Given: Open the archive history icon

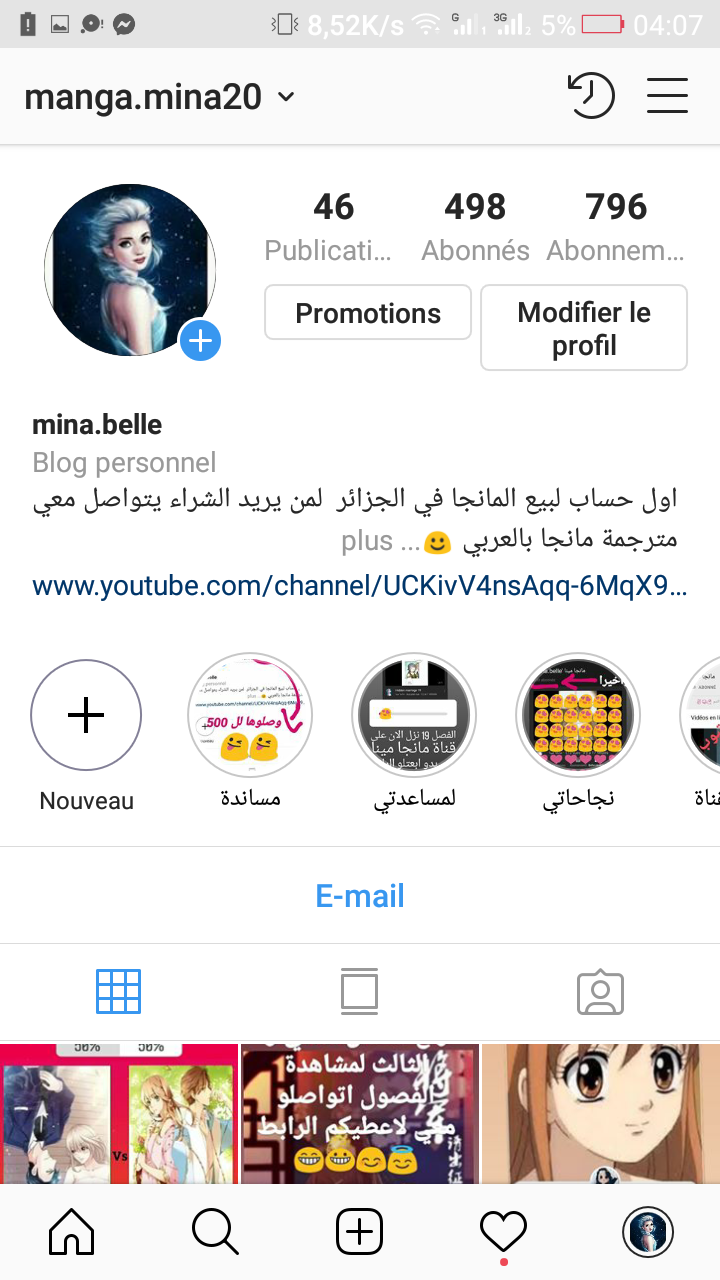Looking at the screenshot, I should pos(590,96).
